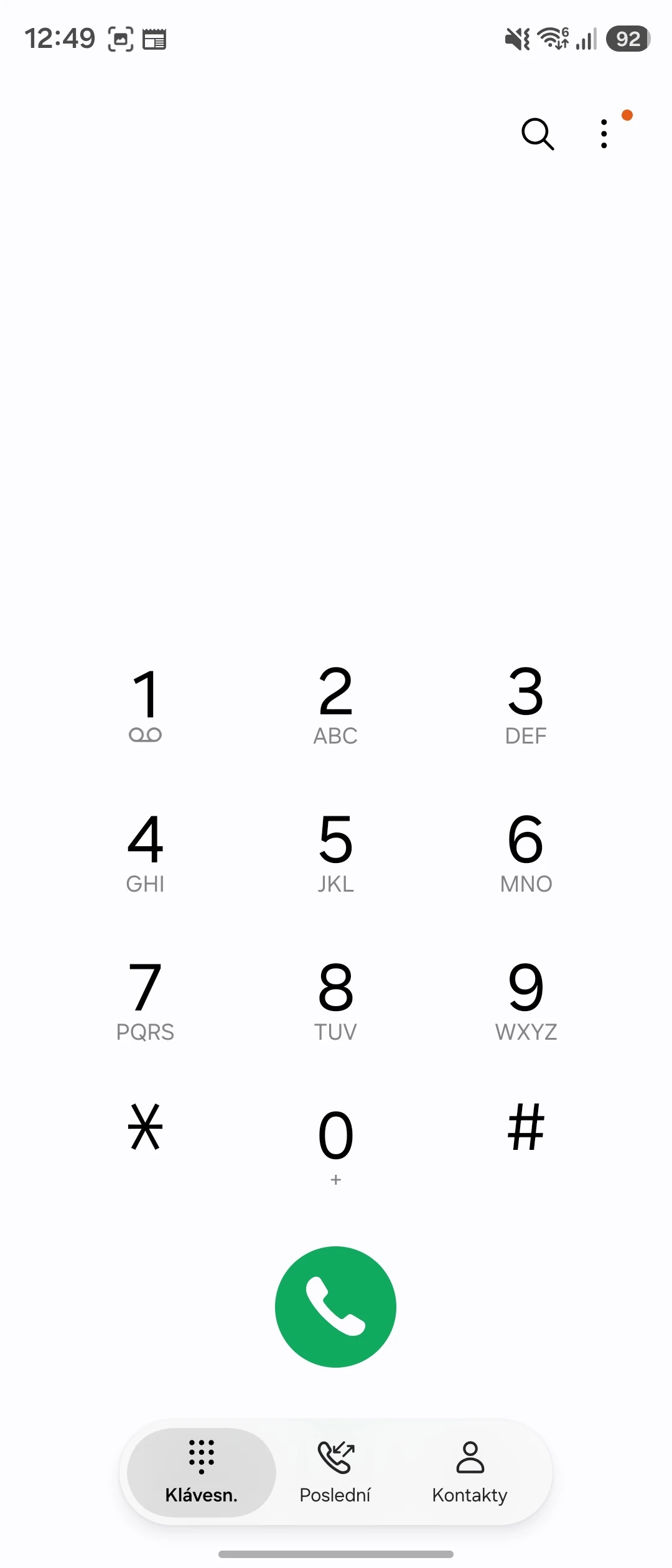This screenshot has width=672, height=1568.
Task: Tap the 5 JKL key
Action: (335, 853)
